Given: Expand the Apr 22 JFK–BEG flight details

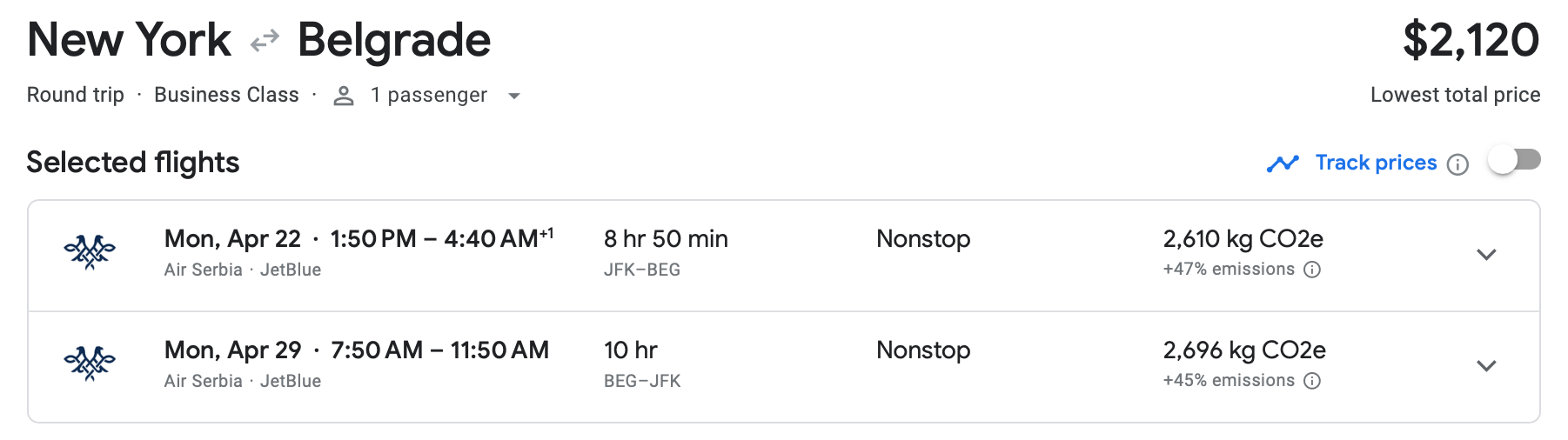Looking at the screenshot, I should click(x=1486, y=255).
